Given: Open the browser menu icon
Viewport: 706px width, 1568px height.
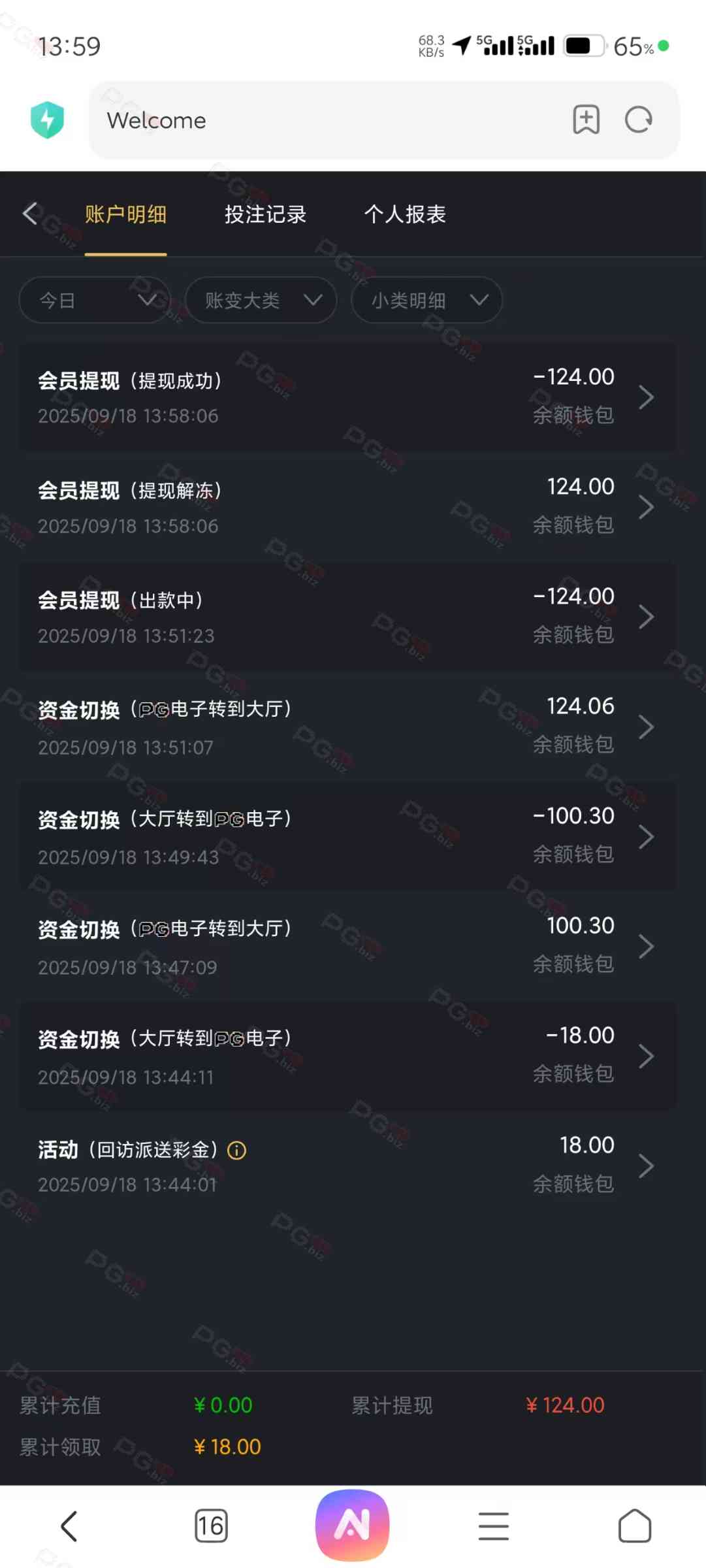Looking at the screenshot, I should click(493, 1526).
